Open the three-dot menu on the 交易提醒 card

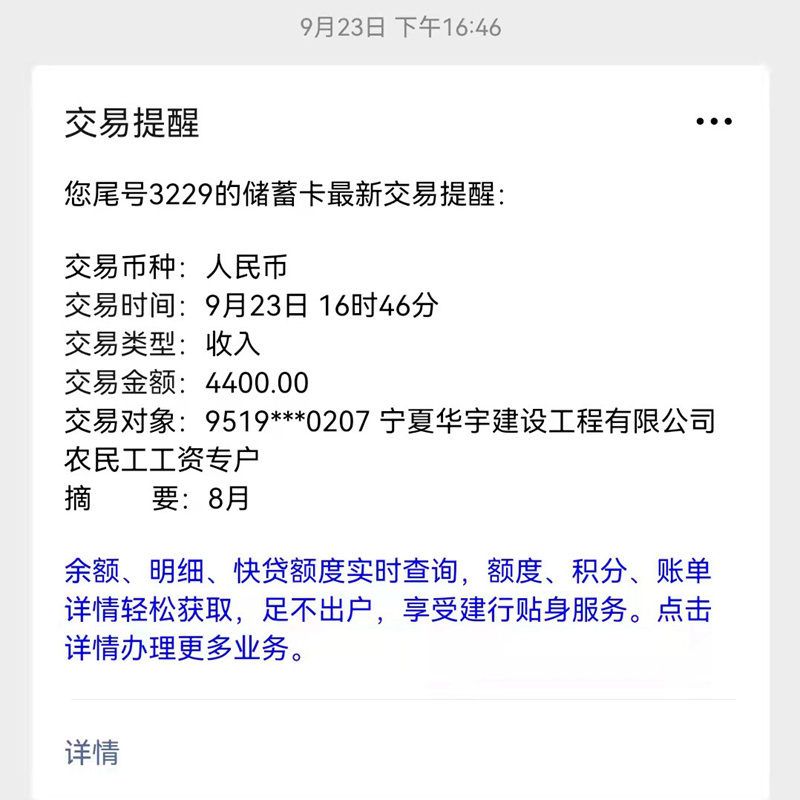point(714,122)
